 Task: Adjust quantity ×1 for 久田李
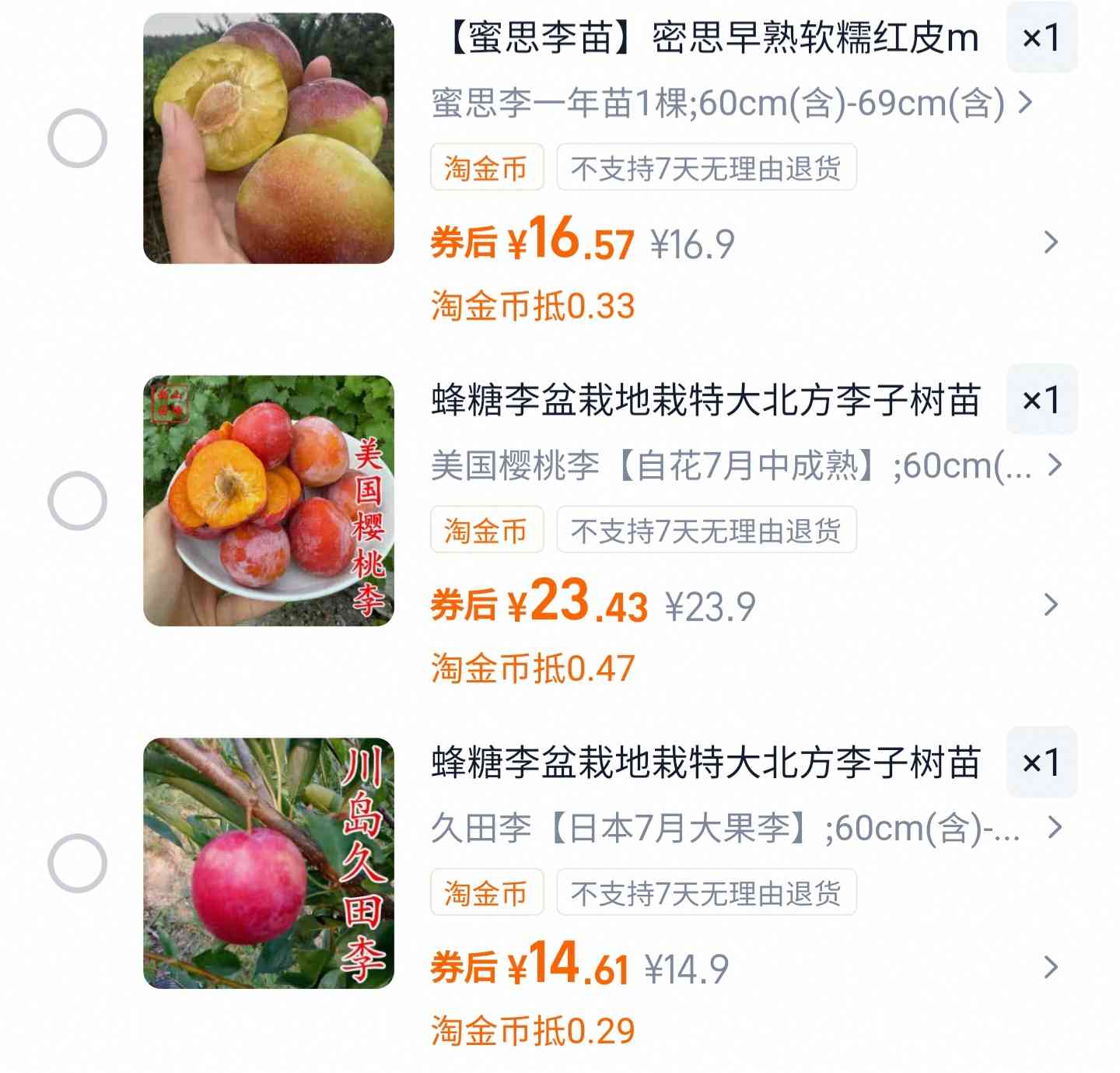click(1041, 762)
